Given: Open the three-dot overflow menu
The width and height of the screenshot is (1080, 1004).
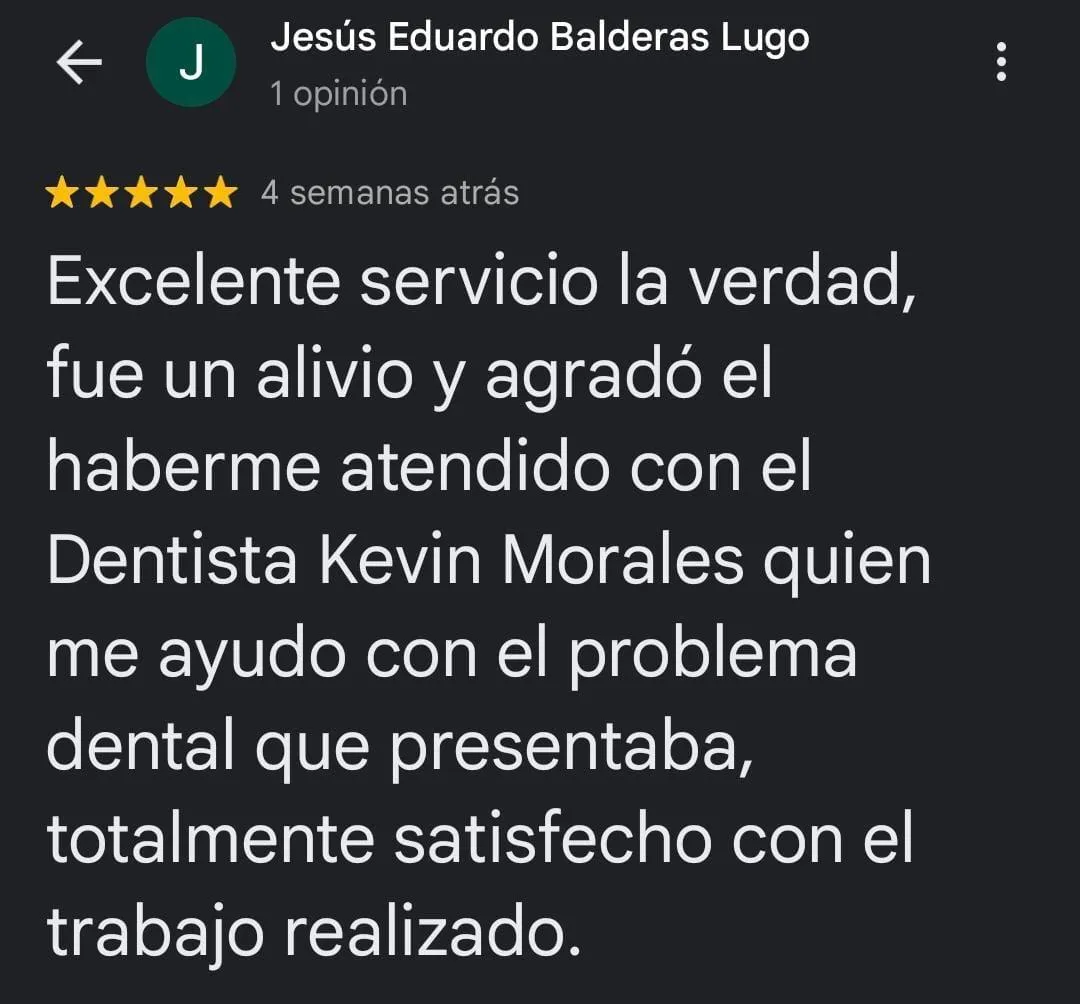Looking at the screenshot, I should point(1001,63).
